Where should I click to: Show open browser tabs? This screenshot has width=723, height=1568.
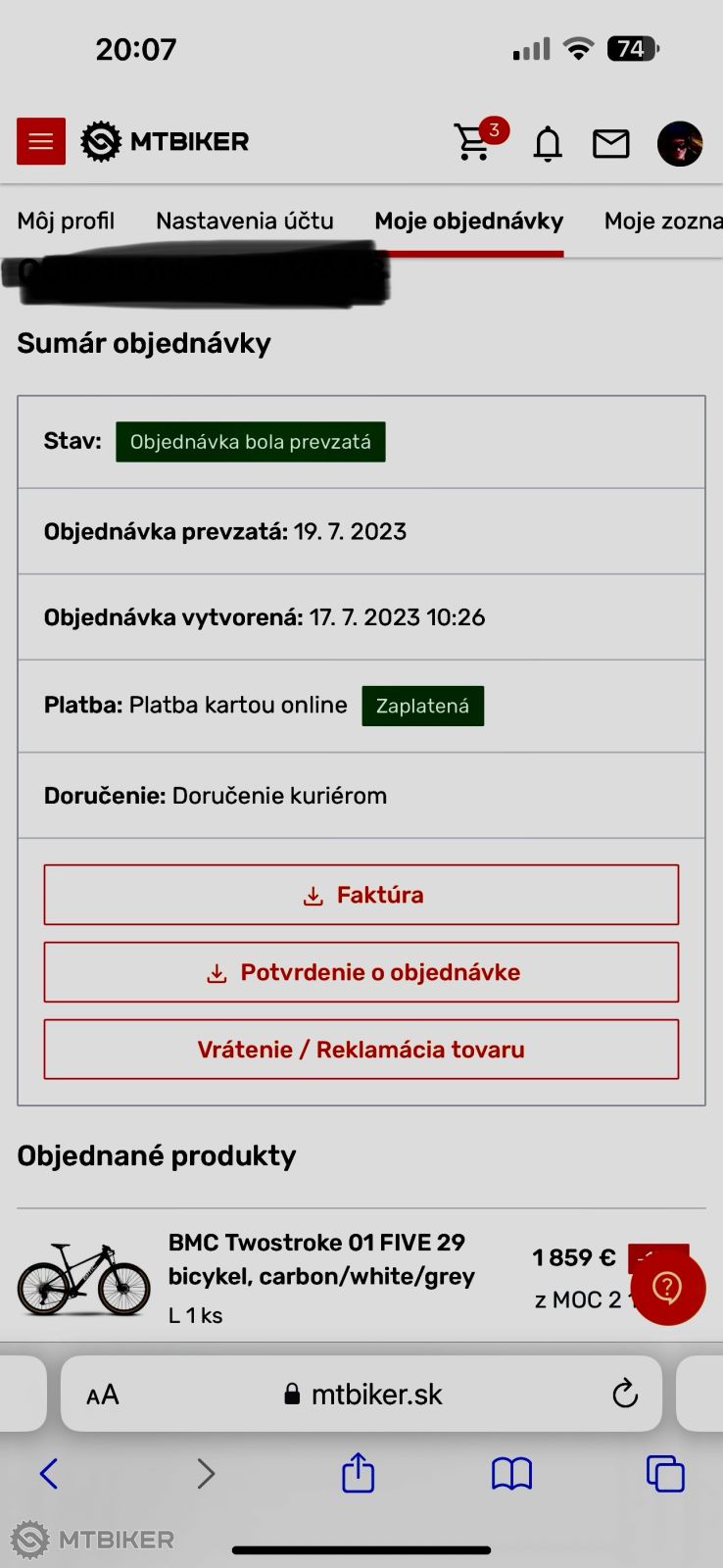(664, 1473)
